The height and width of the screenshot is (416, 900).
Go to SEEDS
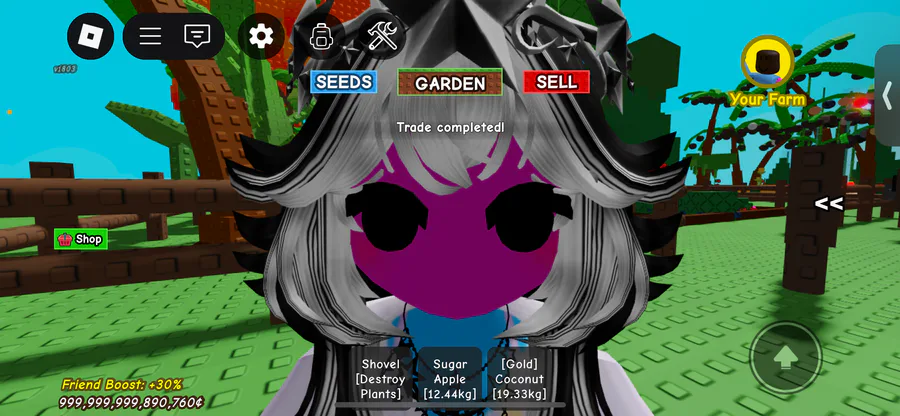tap(344, 82)
